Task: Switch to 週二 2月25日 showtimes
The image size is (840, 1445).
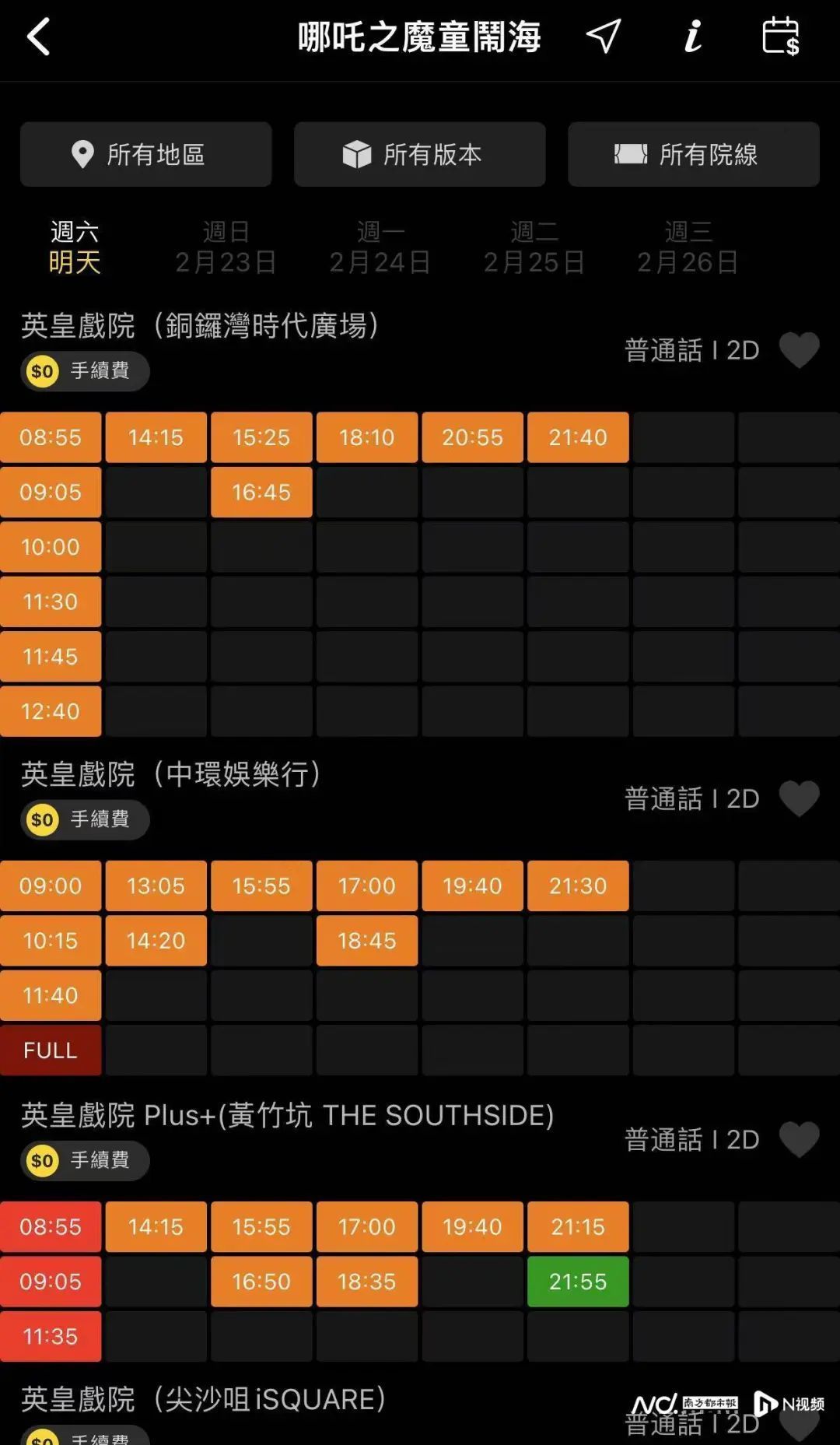Action: coord(534,247)
